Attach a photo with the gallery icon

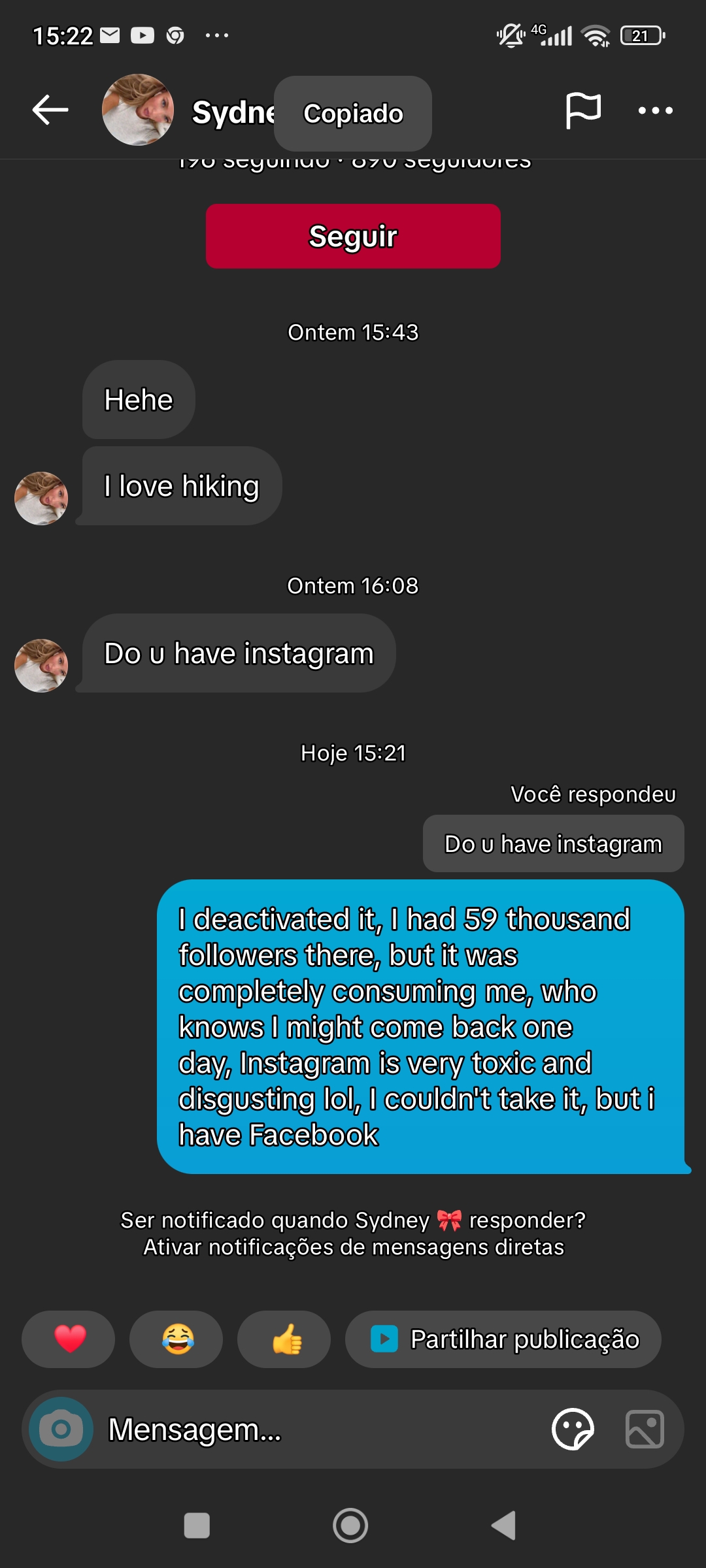click(645, 1429)
